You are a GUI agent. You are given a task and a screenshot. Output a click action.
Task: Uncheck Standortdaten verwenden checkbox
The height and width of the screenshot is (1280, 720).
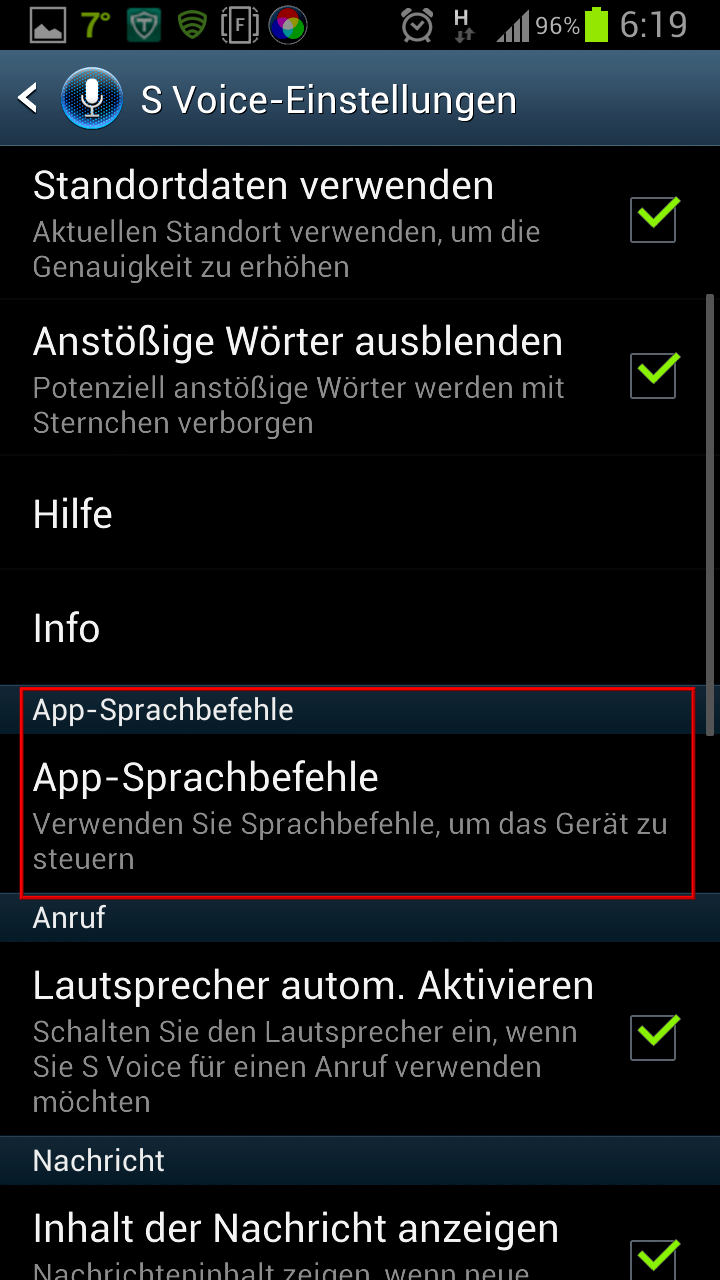(654, 220)
